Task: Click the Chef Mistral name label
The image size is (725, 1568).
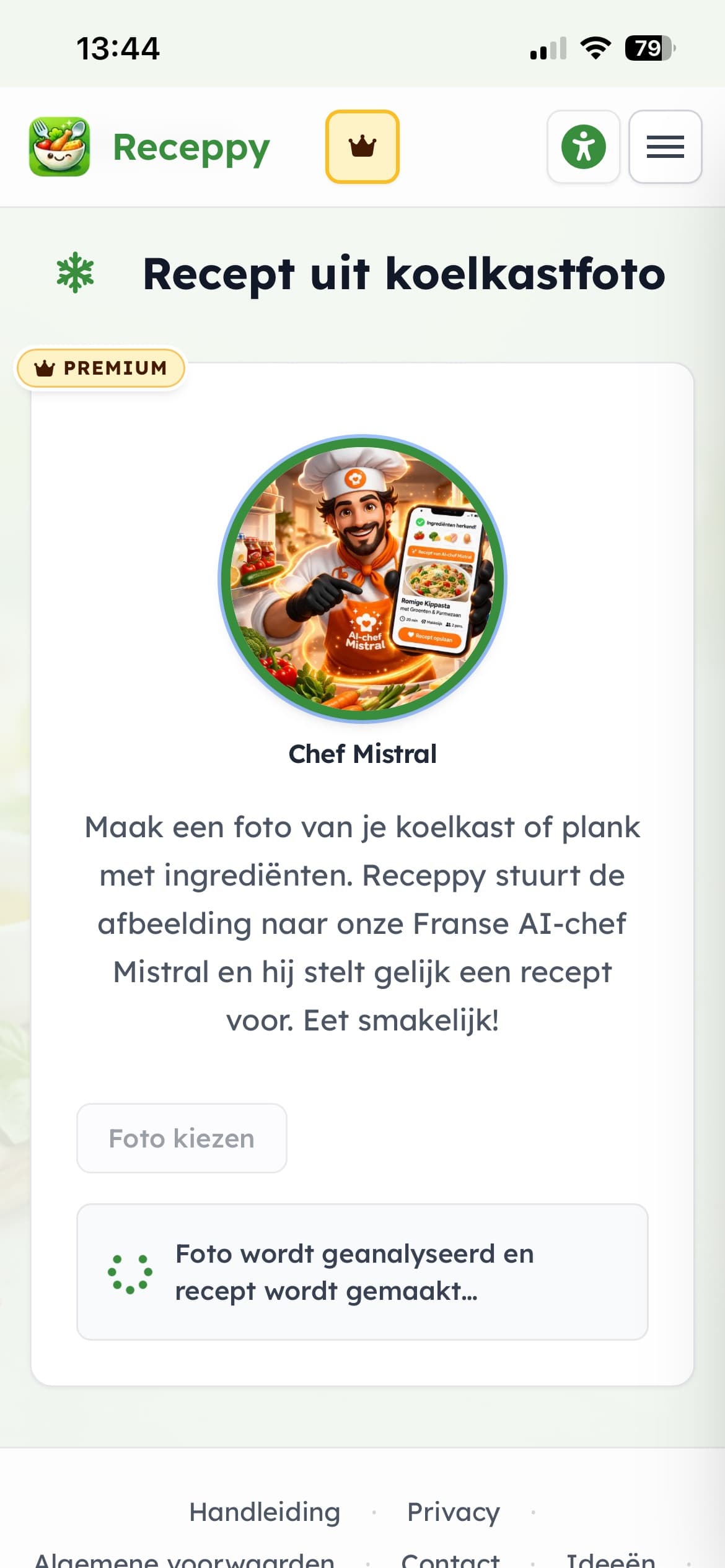Action: pos(362,754)
